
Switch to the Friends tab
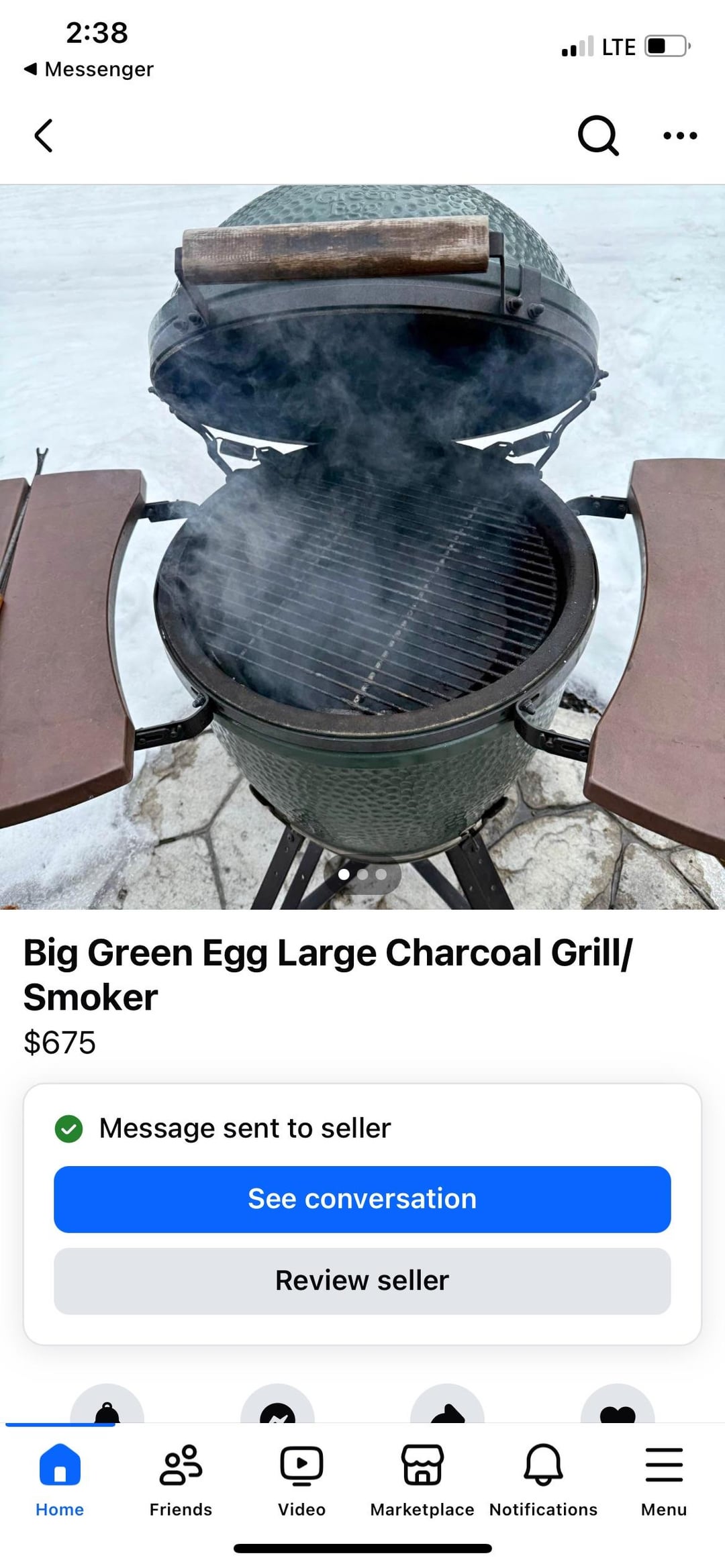pos(181,1477)
